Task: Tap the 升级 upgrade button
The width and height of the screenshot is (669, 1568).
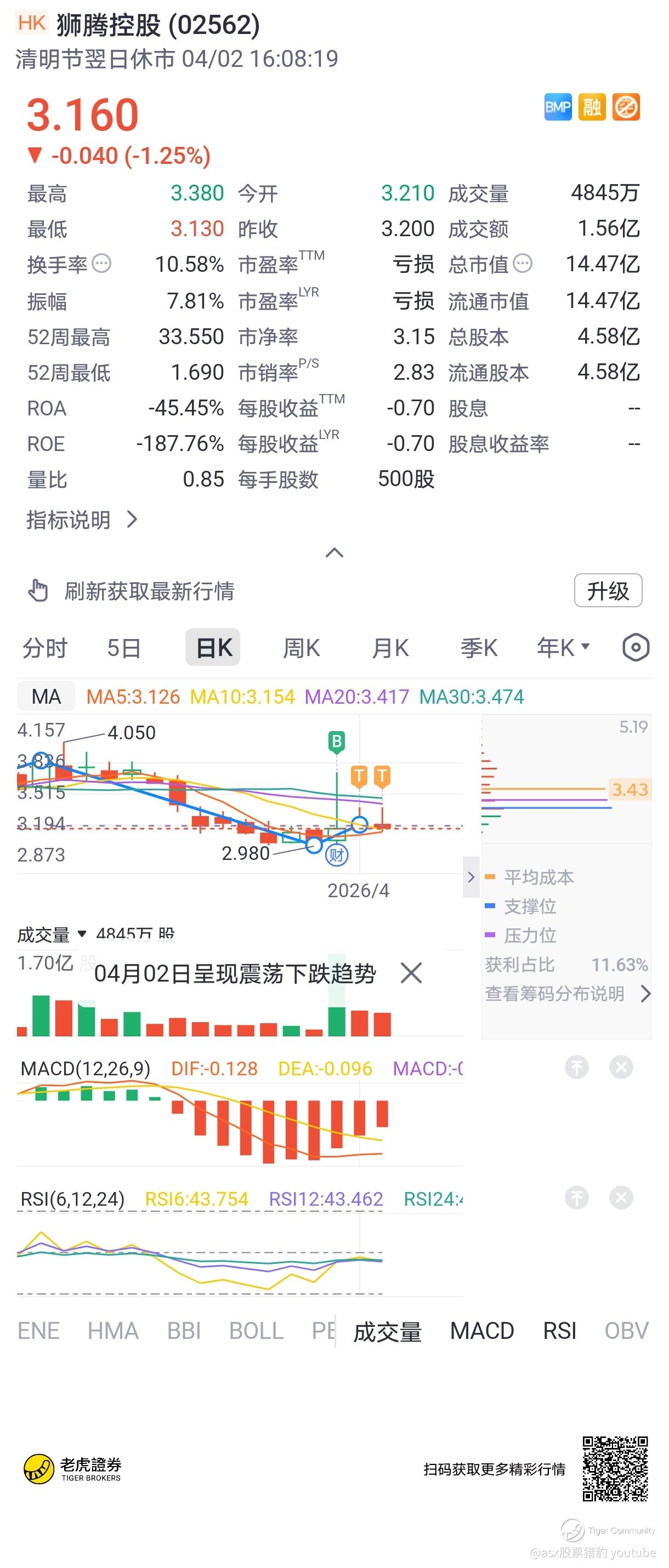Action: point(608,590)
